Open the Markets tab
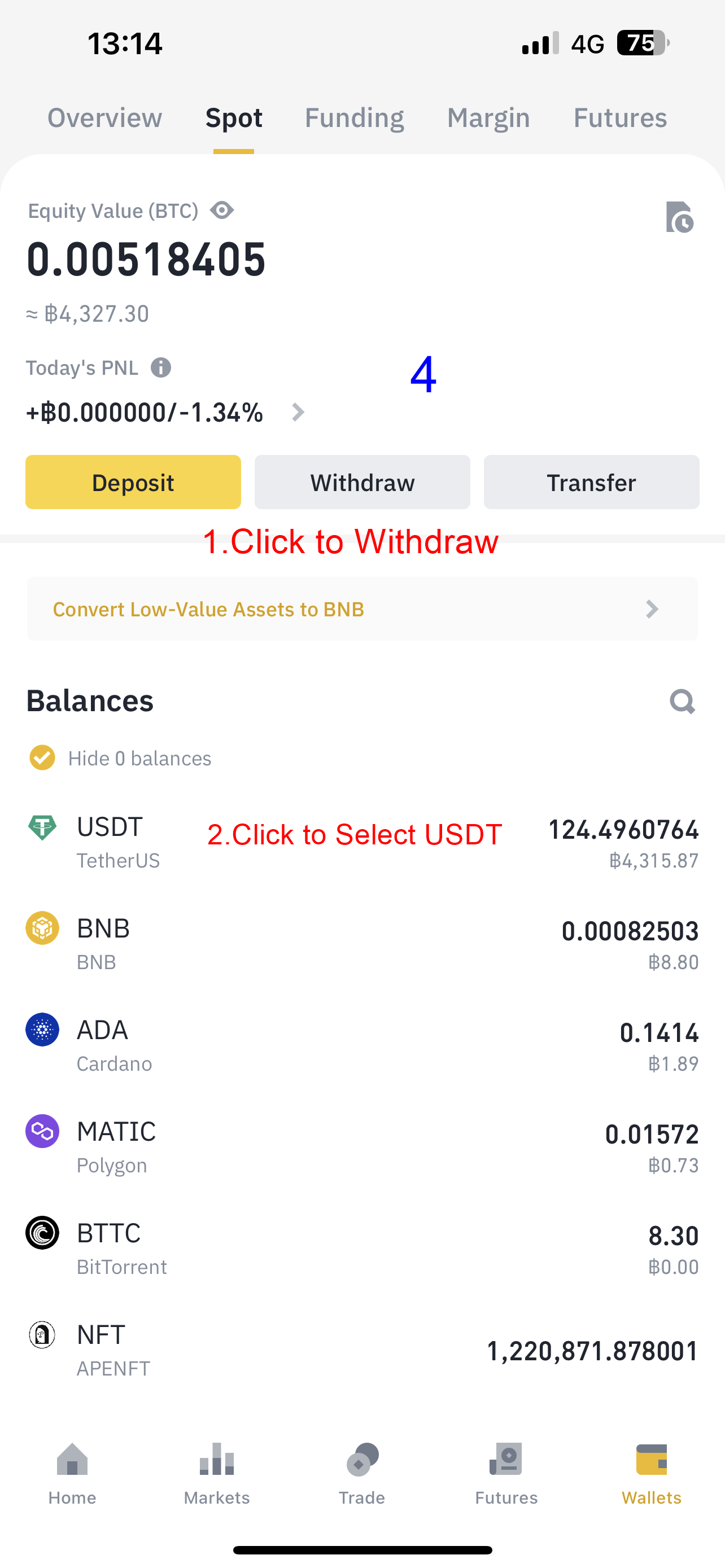 [217, 1473]
